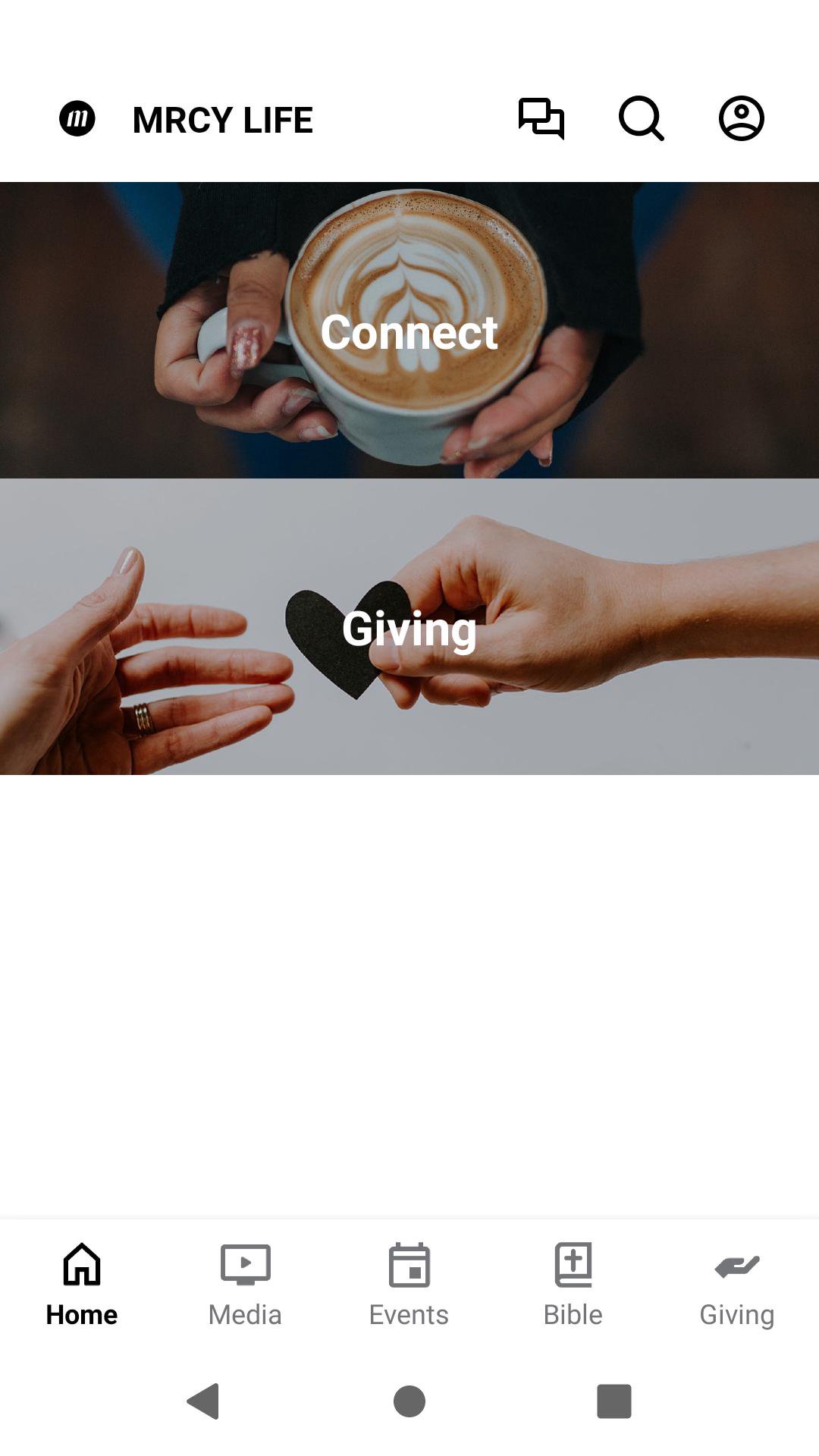819x1456 pixels.
Task: Switch to the Giving tab
Action: coord(736,1285)
